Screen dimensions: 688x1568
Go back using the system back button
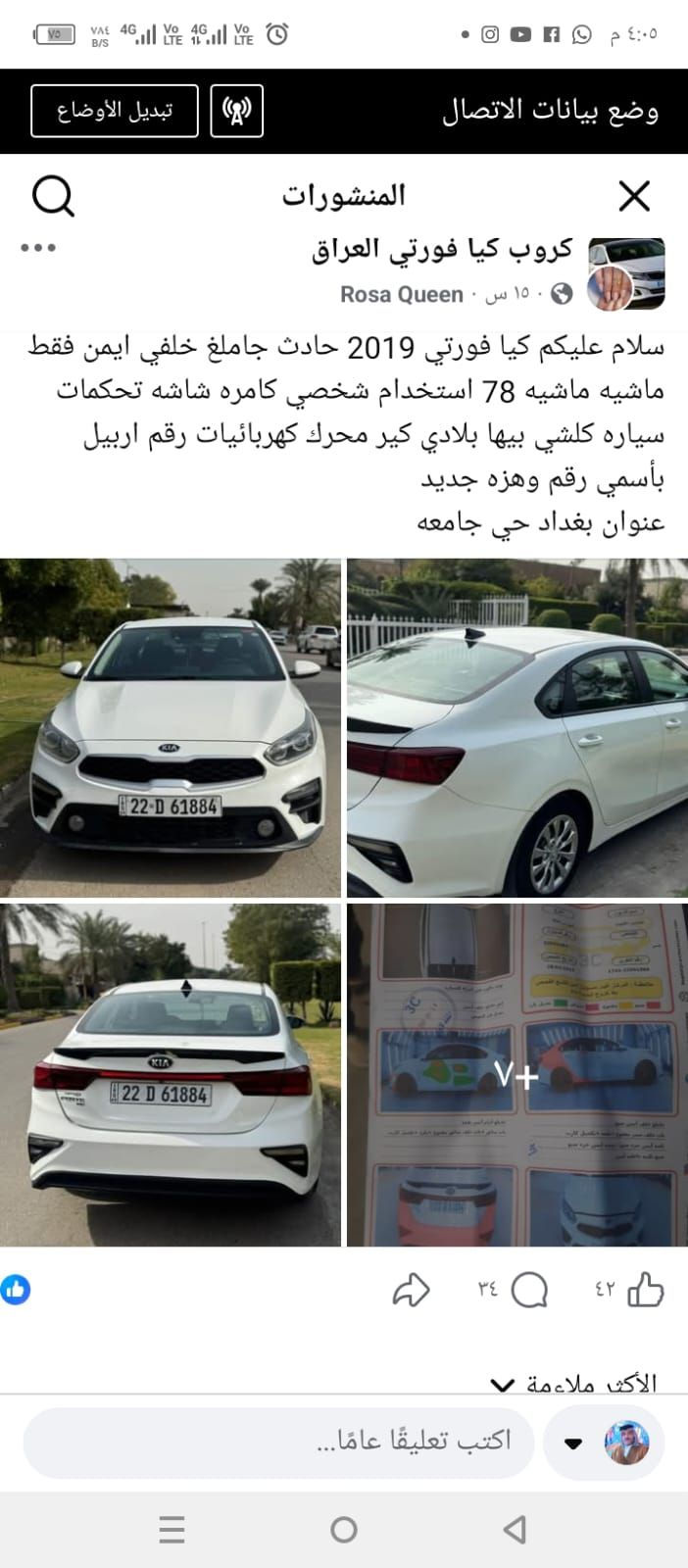515,1529
